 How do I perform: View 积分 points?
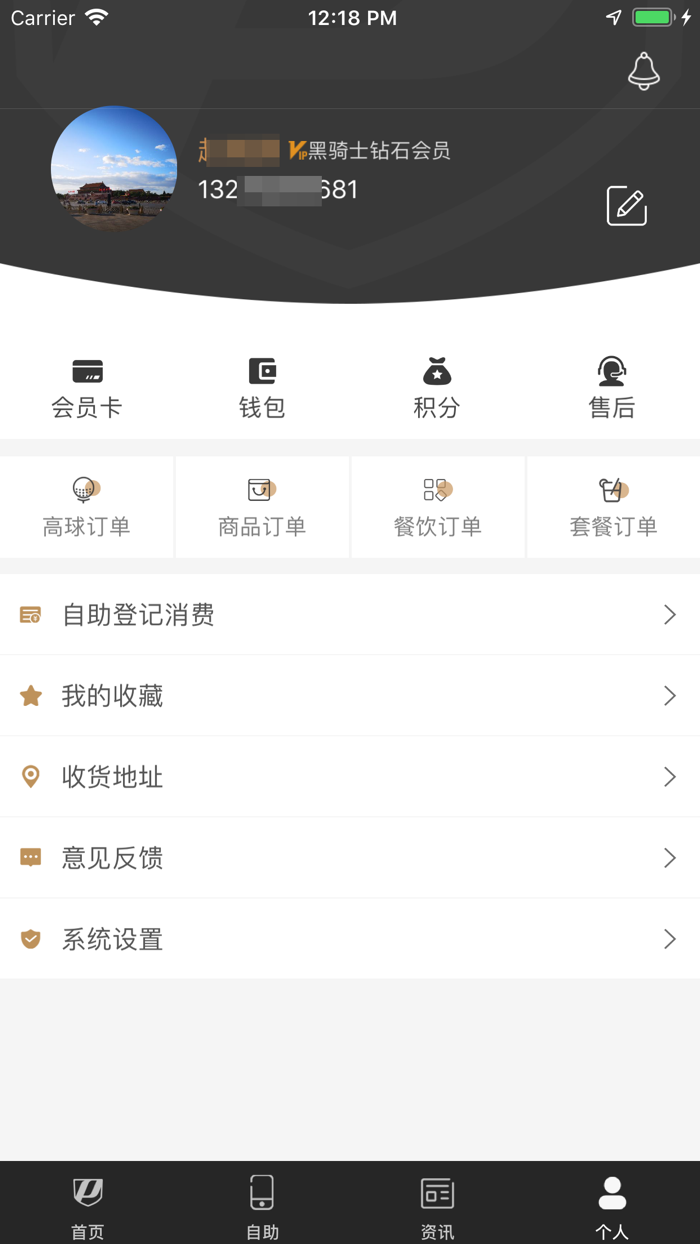(437, 388)
